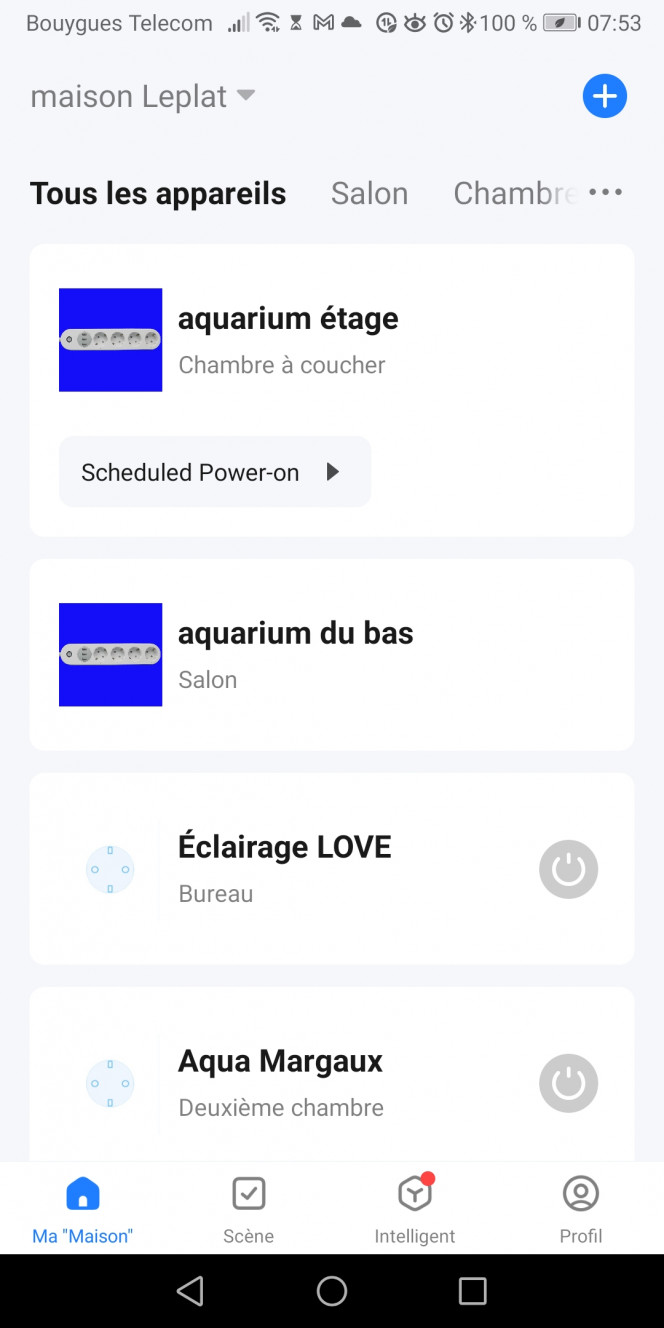Open the three-dot room options menu
The image size is (664, 1328).
[605, 192]
